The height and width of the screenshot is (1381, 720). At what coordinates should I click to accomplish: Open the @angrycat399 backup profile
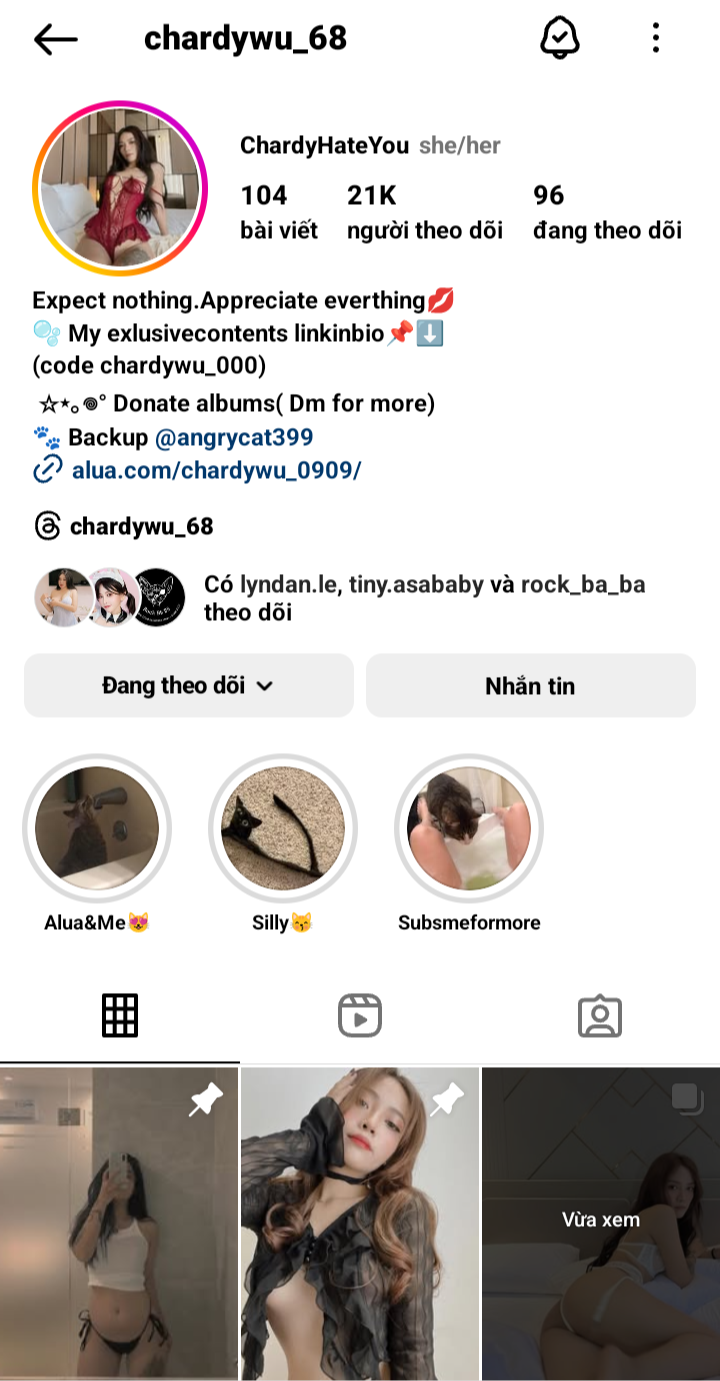point(234,437)
